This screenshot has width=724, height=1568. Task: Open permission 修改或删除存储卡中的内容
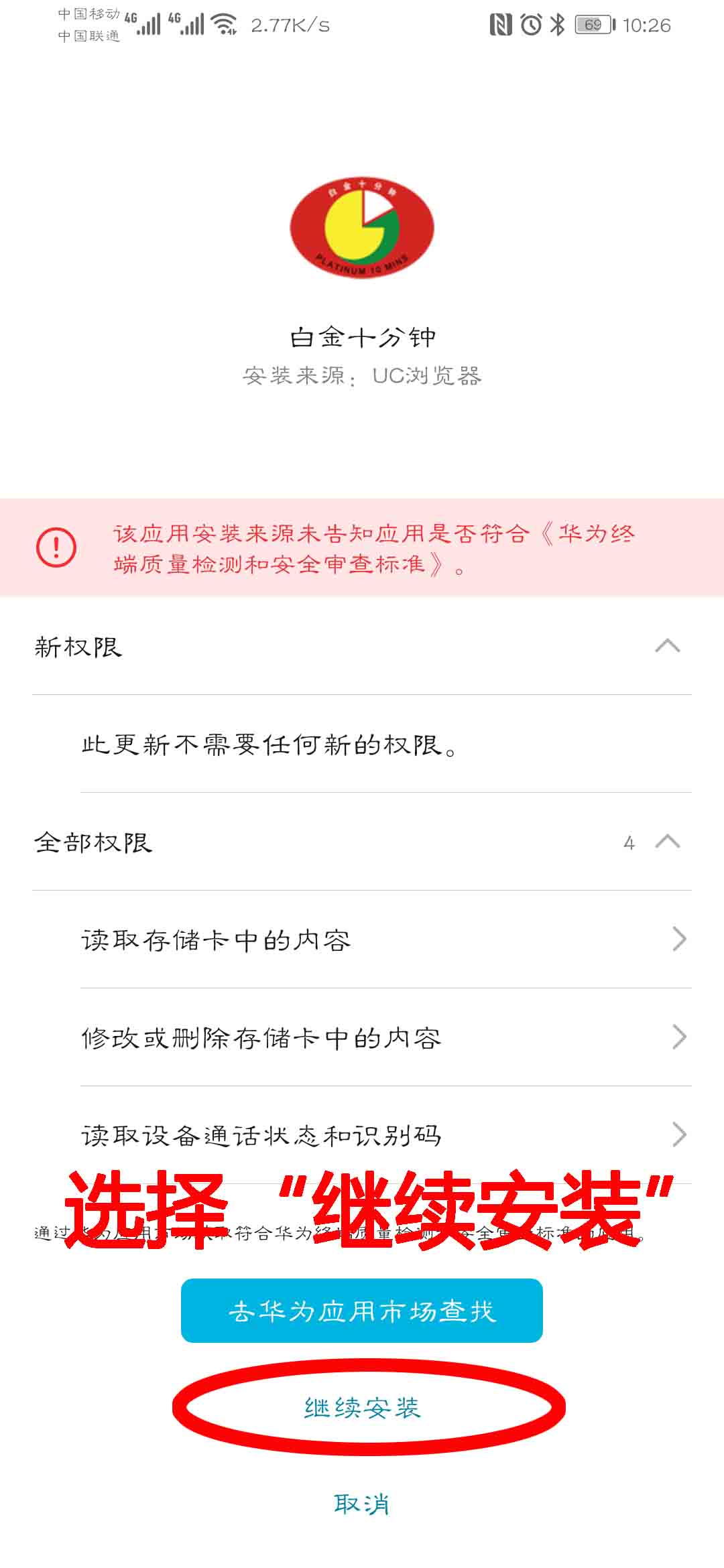coord(386,1037)
